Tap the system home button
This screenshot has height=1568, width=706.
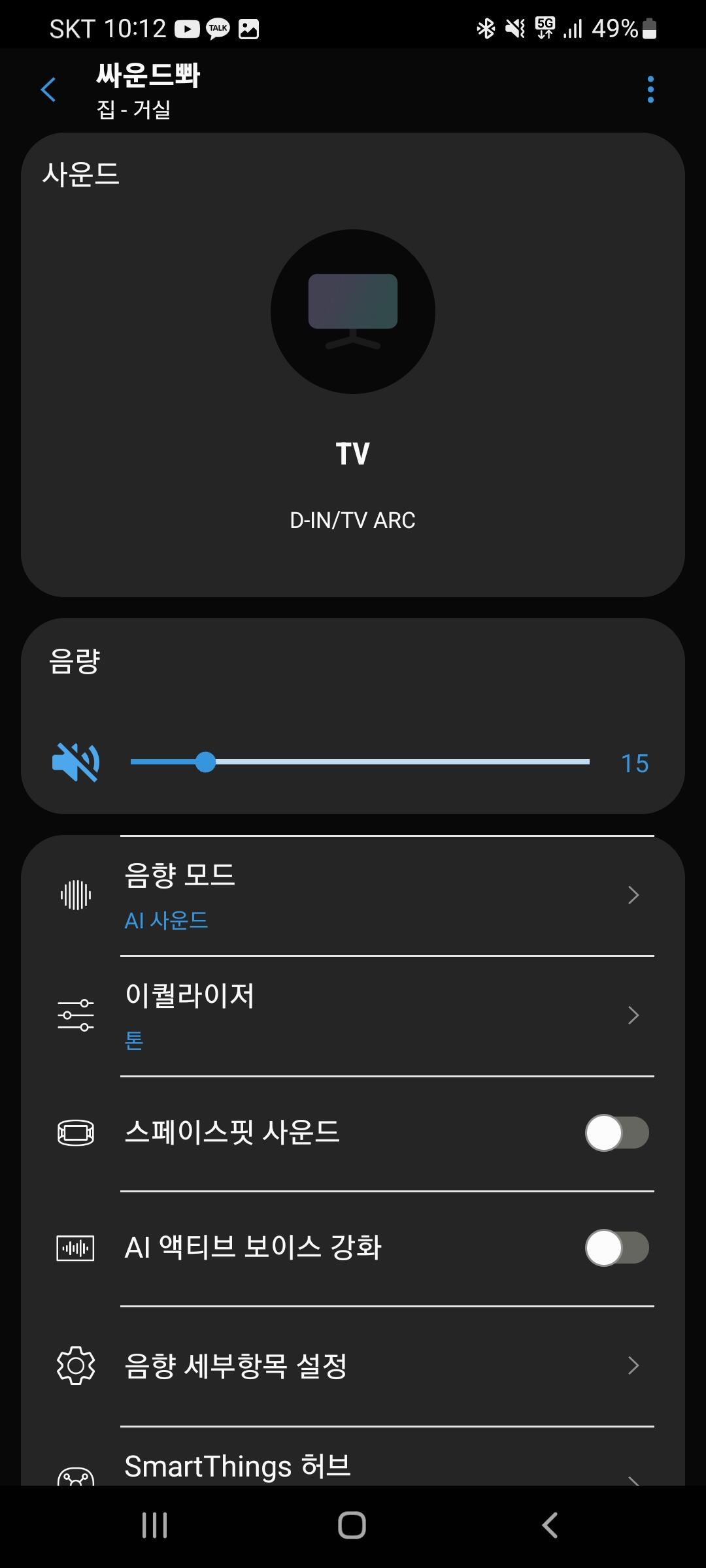(x=352, y=1526)
